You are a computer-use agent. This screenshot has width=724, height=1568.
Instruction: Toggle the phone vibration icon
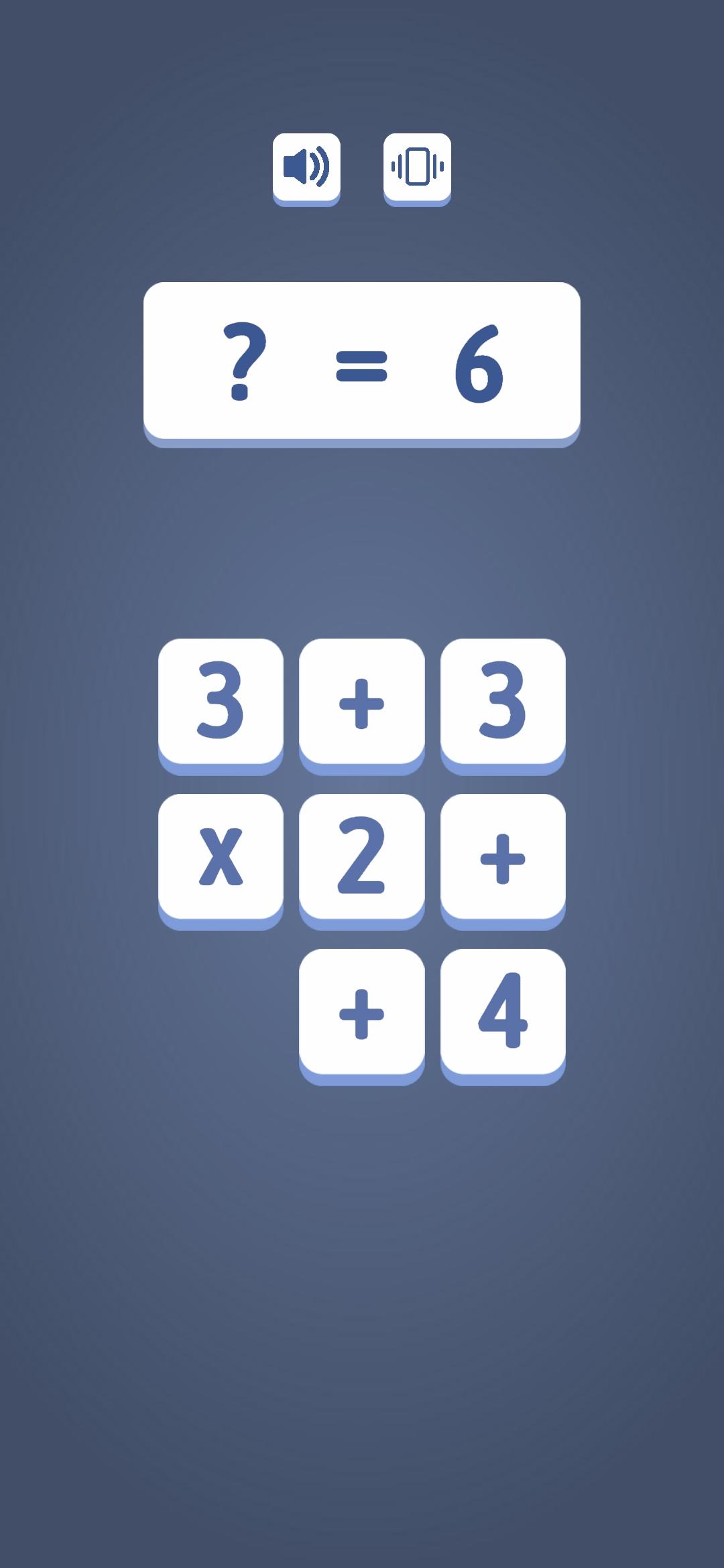click(417, 168)
